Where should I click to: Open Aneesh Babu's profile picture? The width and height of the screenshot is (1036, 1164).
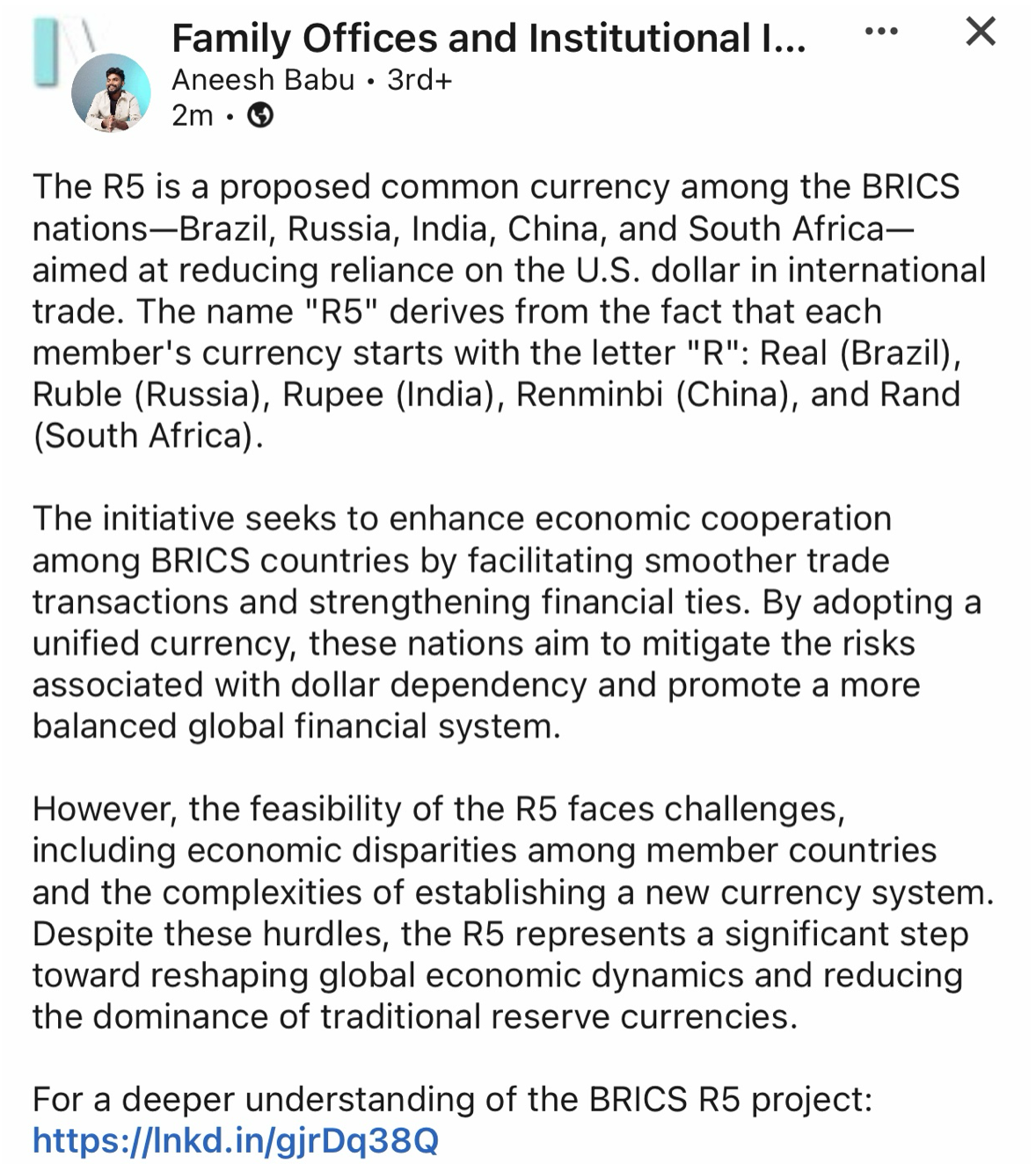111,93
